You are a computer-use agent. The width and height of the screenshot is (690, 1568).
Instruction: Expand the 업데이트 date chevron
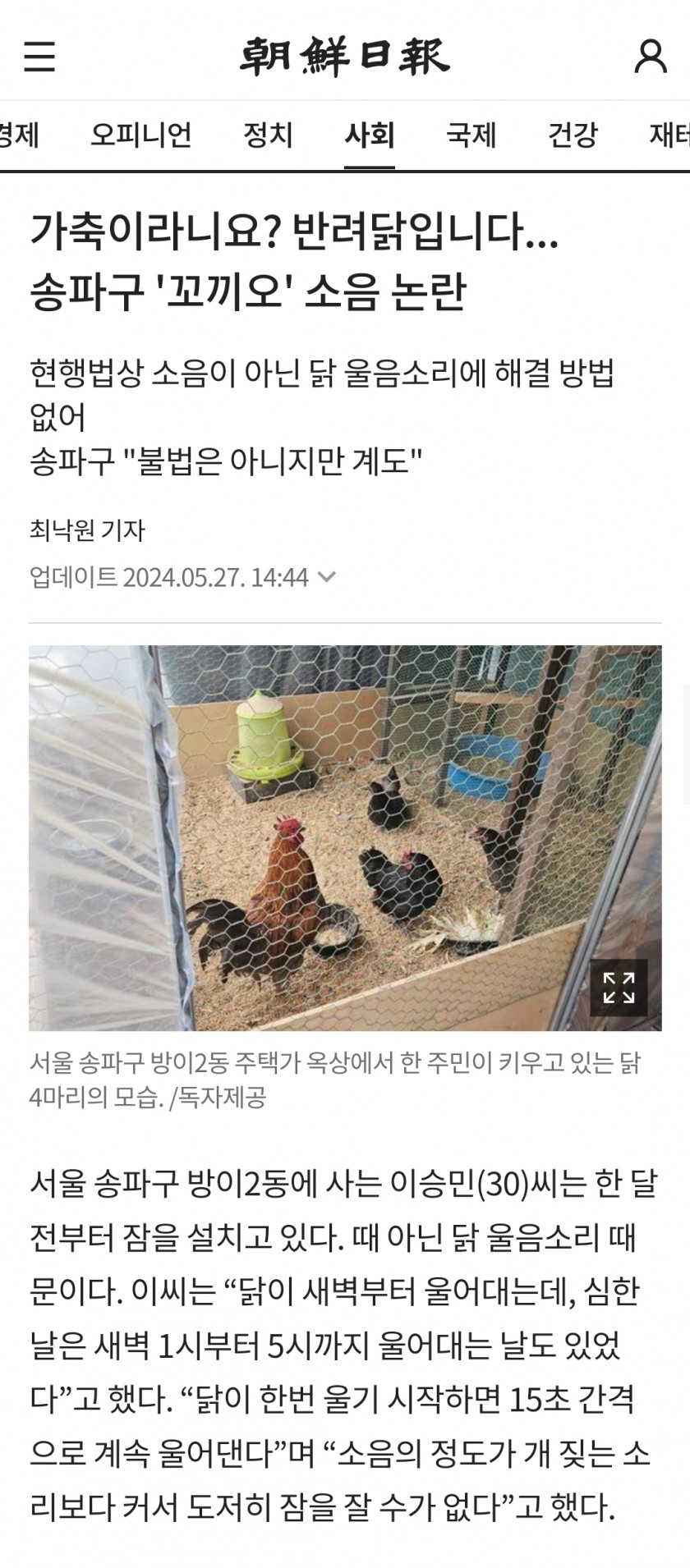pyautogui.click(x=327, y=577)
